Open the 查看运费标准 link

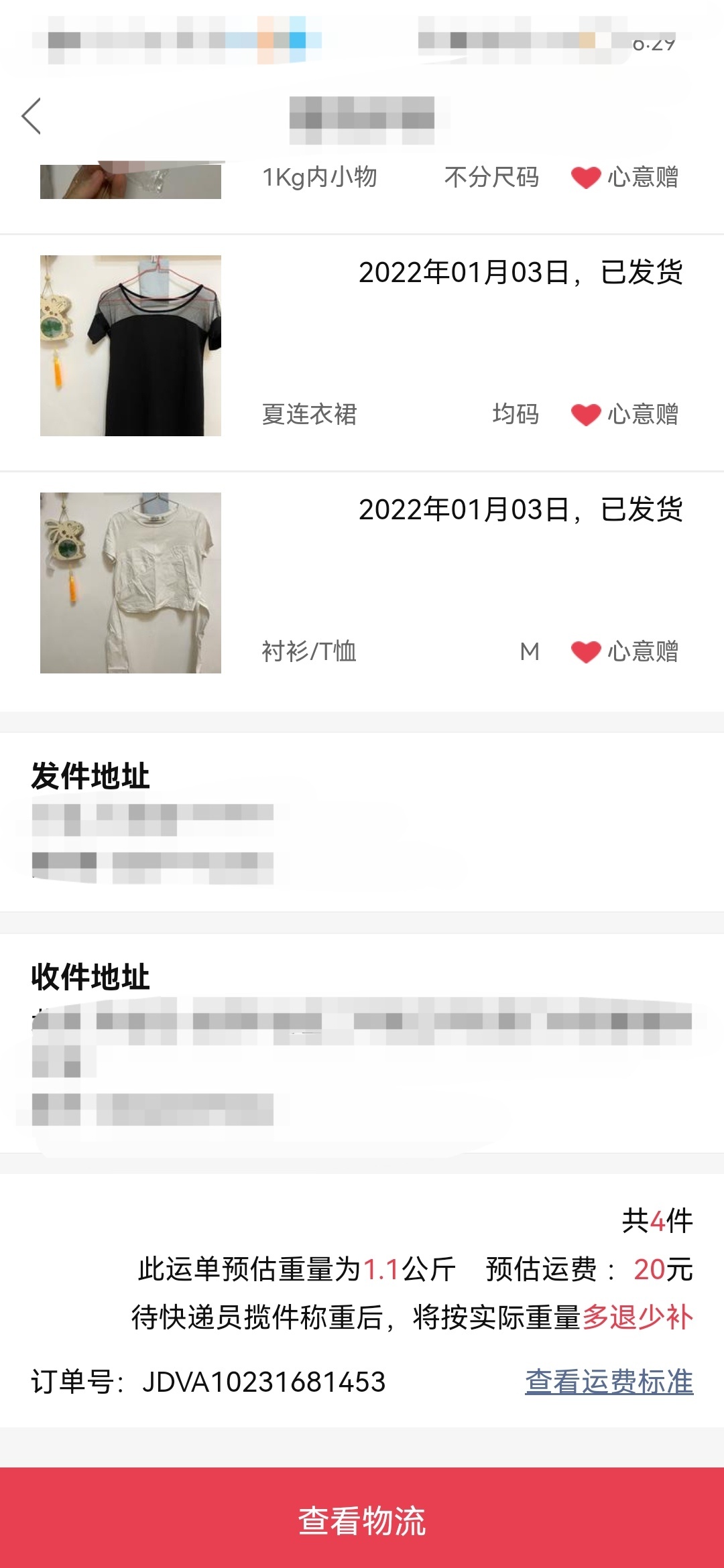click(x=609, y=1382)
